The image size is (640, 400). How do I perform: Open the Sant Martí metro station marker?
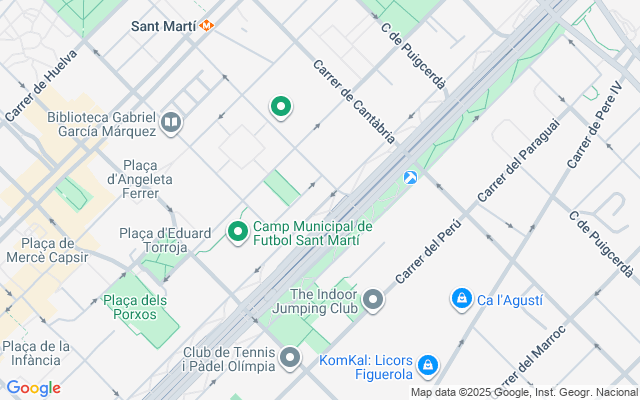coord(207,25)
